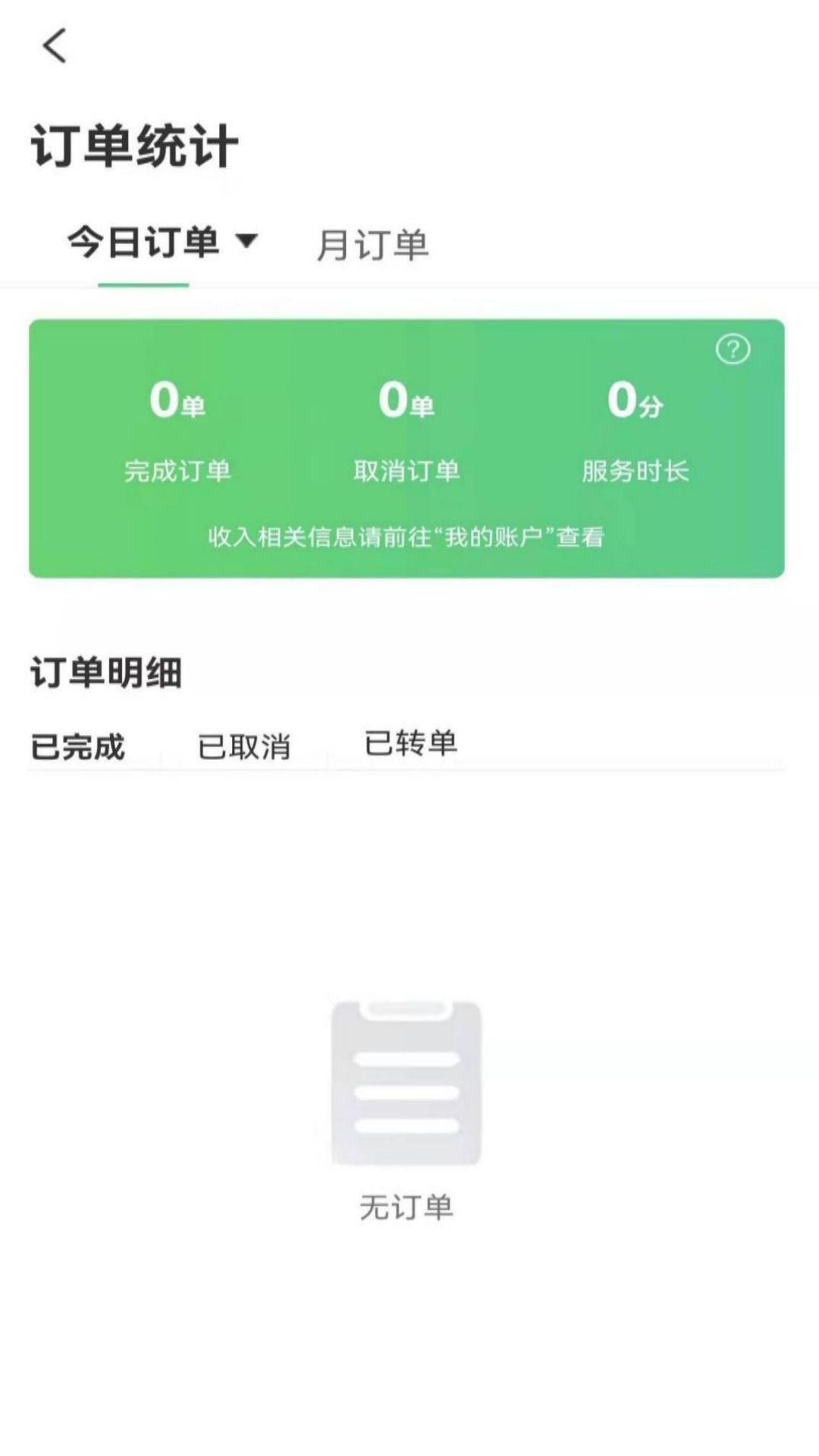
Task: Open the help question mark on the green card
Action: click(x=733, y=350)
